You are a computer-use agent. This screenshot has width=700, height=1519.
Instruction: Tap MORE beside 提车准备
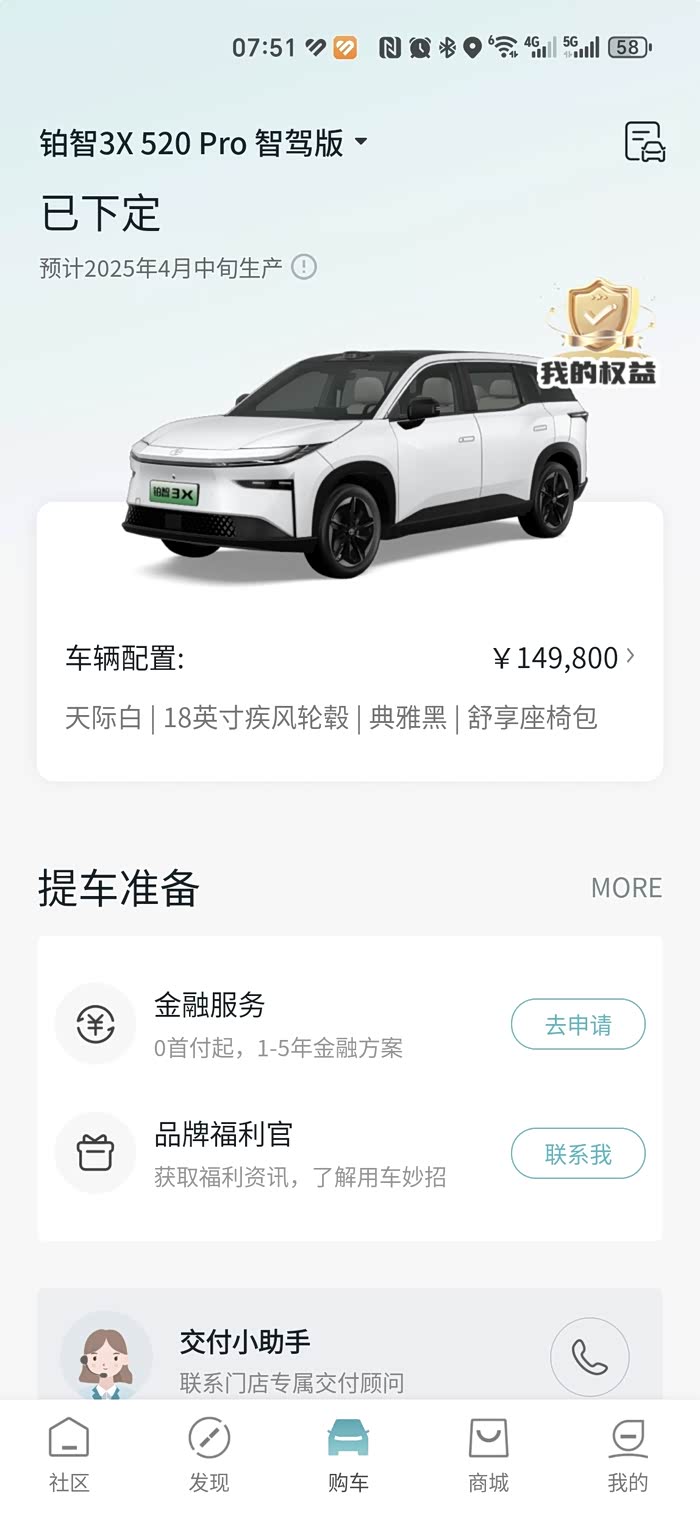pyautogui.click(x=626, y=888)
